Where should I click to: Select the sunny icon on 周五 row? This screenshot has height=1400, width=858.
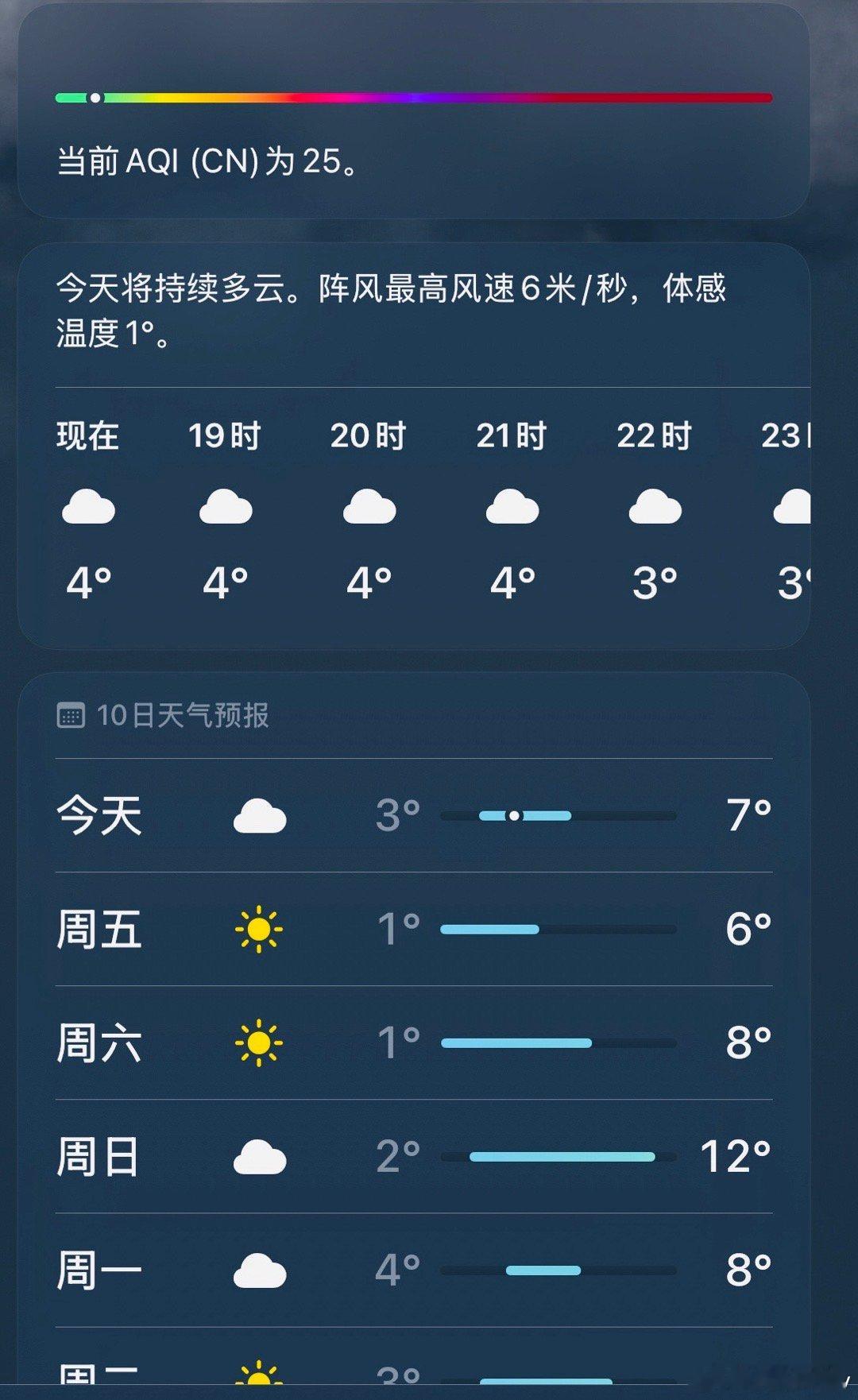(258, 931)
